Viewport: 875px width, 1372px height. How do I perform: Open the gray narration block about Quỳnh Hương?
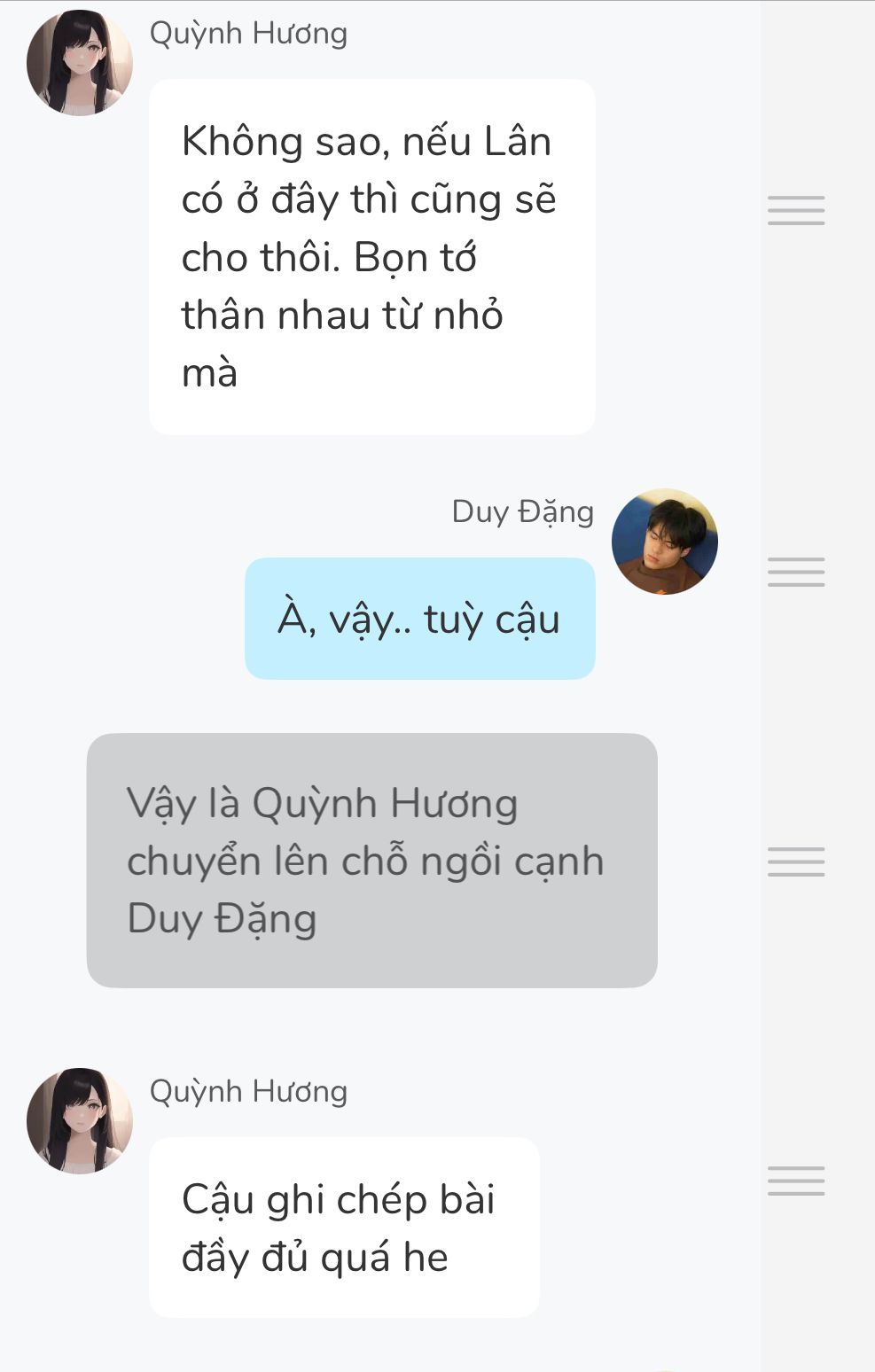click(x=371, y=860)
